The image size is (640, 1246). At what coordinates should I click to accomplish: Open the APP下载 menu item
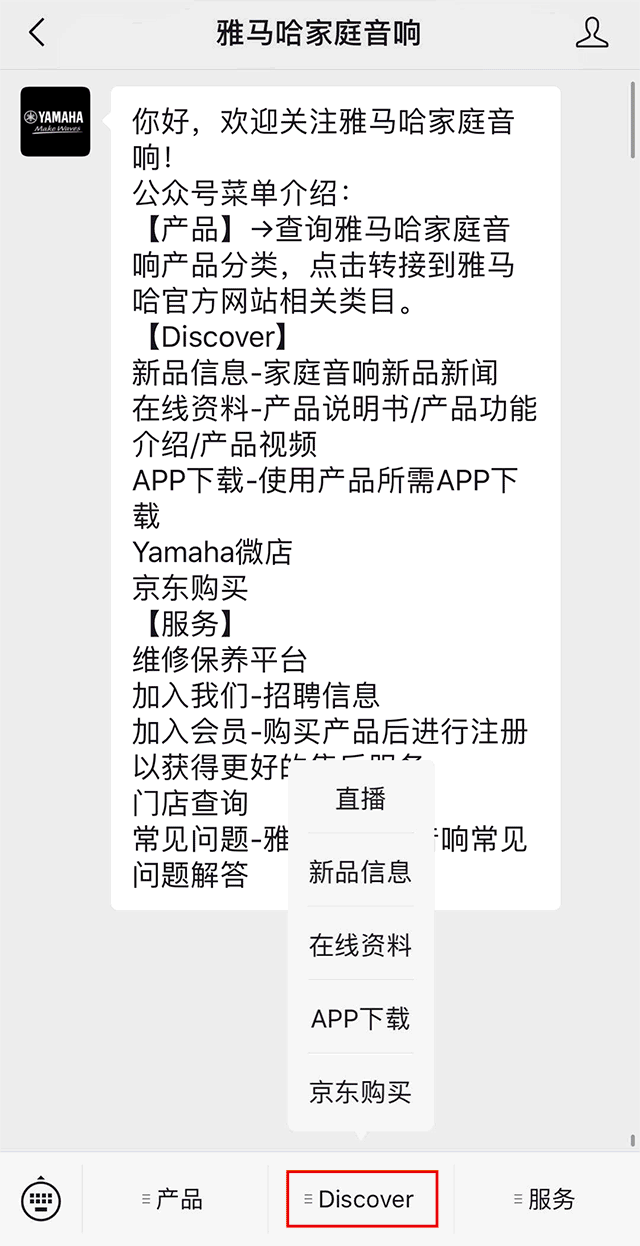click(x=361, y=1018)
